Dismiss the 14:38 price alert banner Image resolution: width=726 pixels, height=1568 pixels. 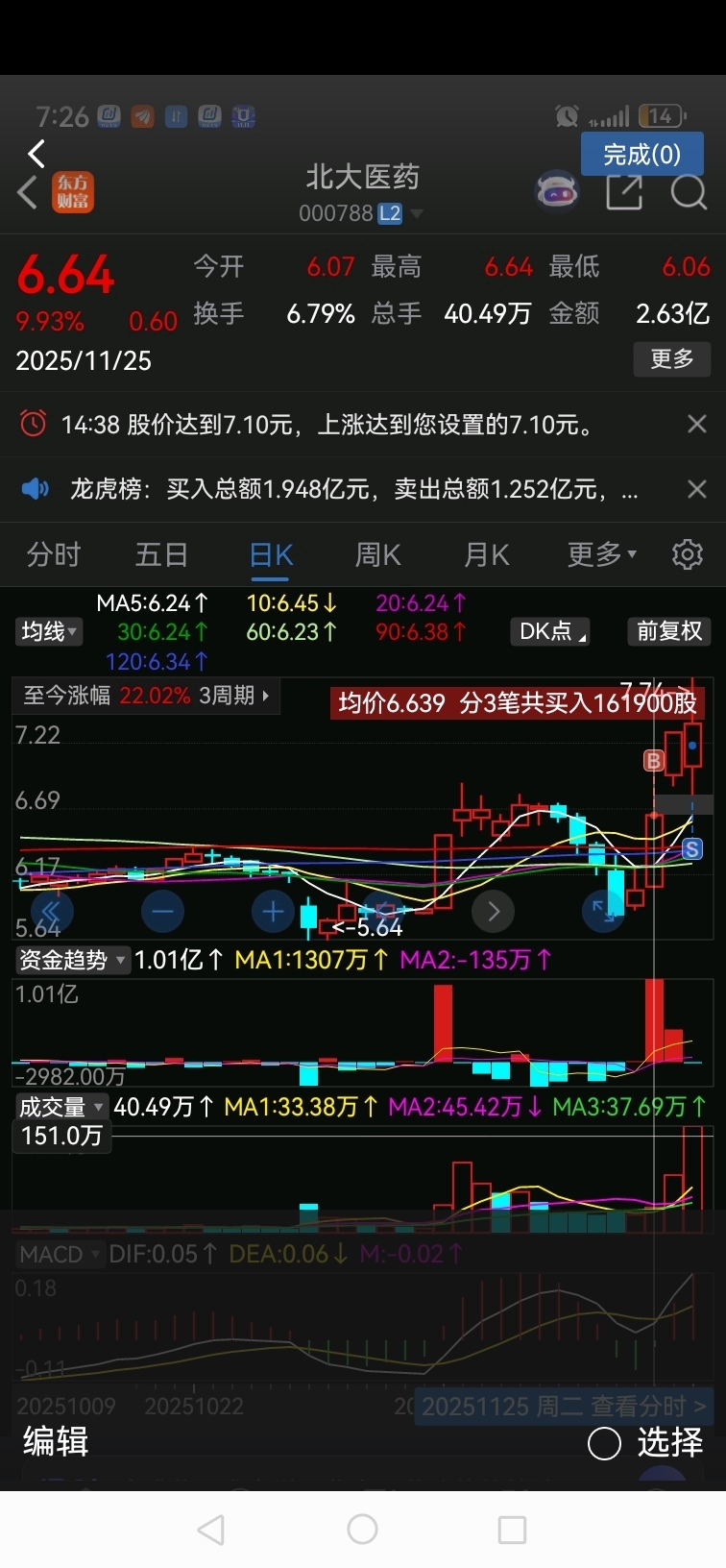coord(697,424)
